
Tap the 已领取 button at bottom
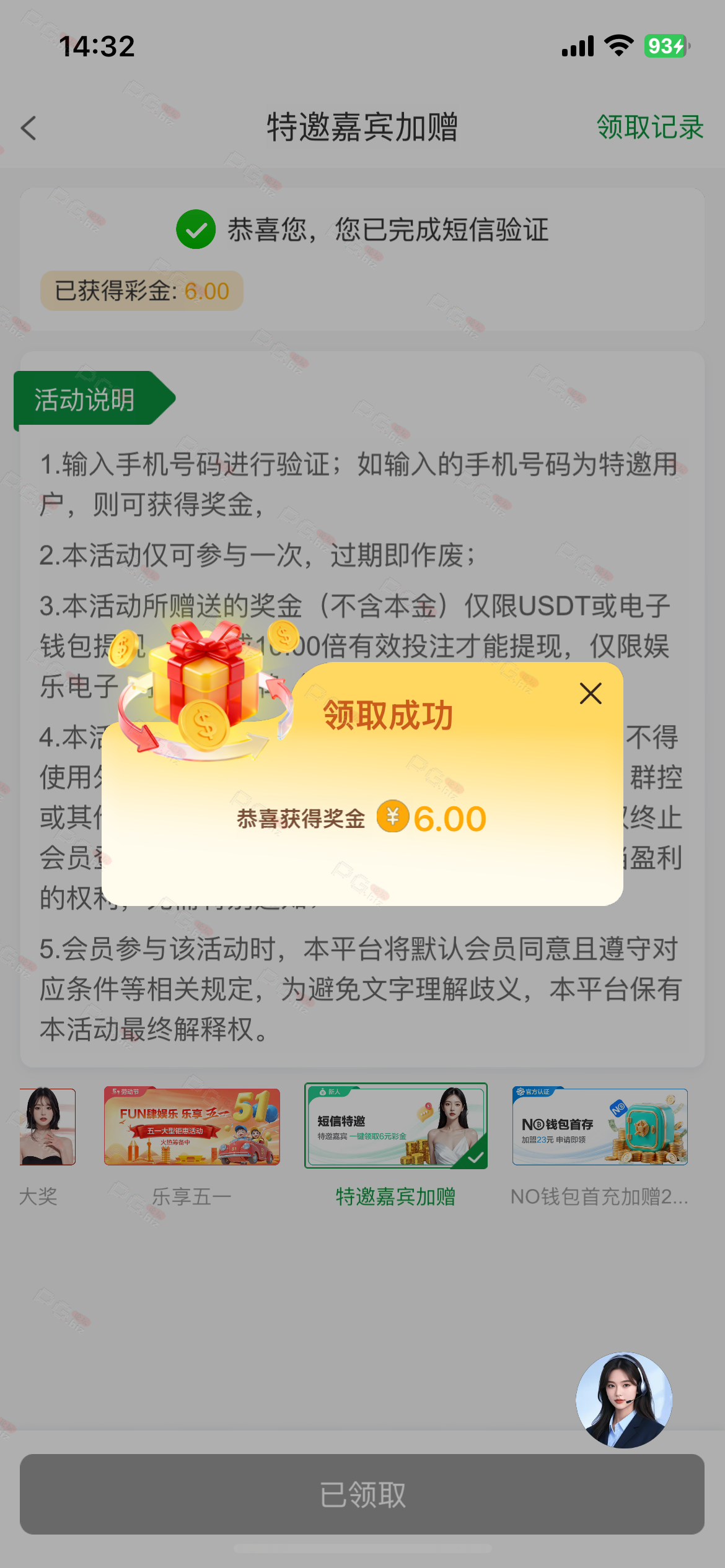click(x=362, y=1494)
